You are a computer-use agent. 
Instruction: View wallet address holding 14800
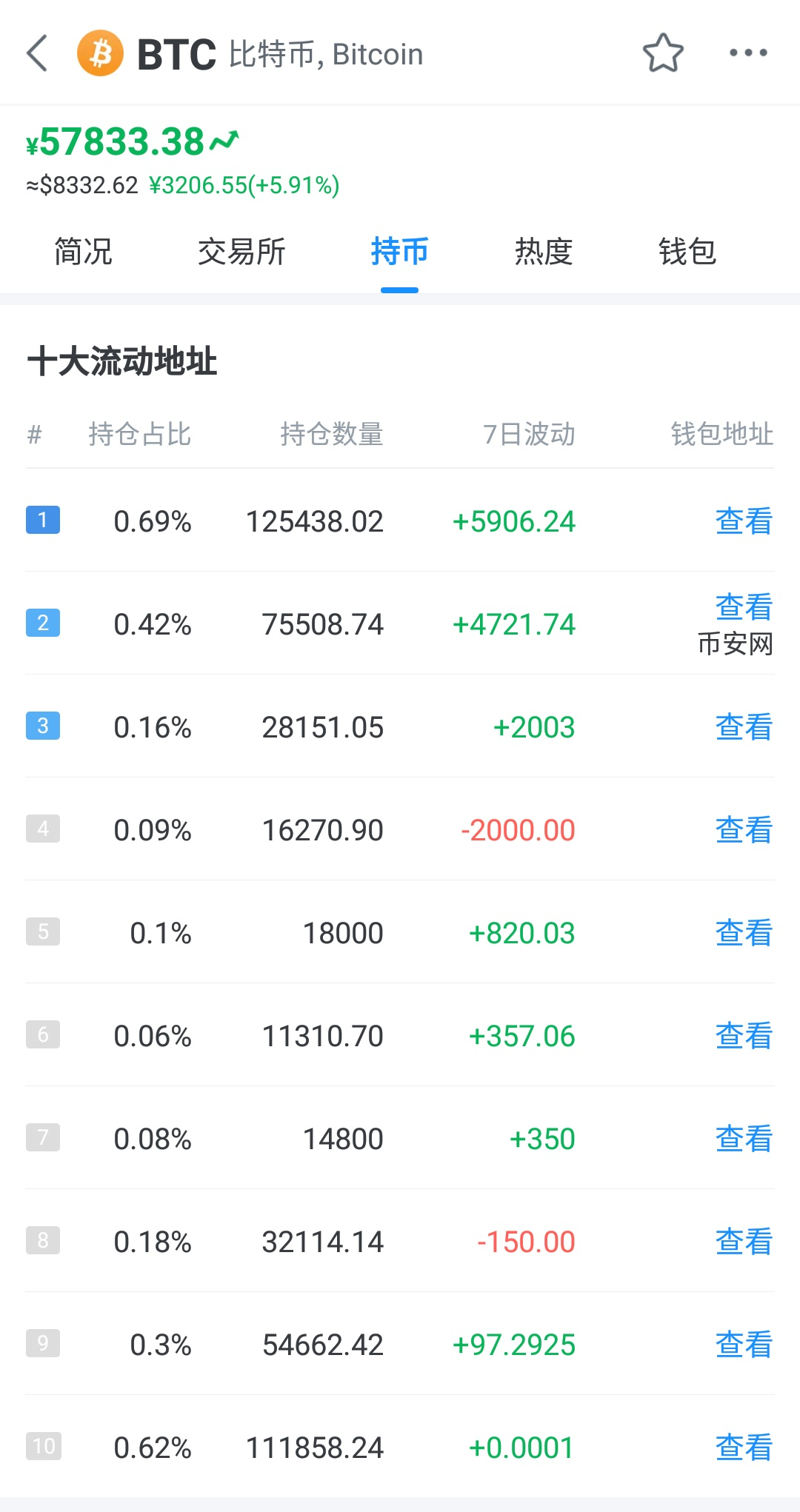coord(744,1139)
